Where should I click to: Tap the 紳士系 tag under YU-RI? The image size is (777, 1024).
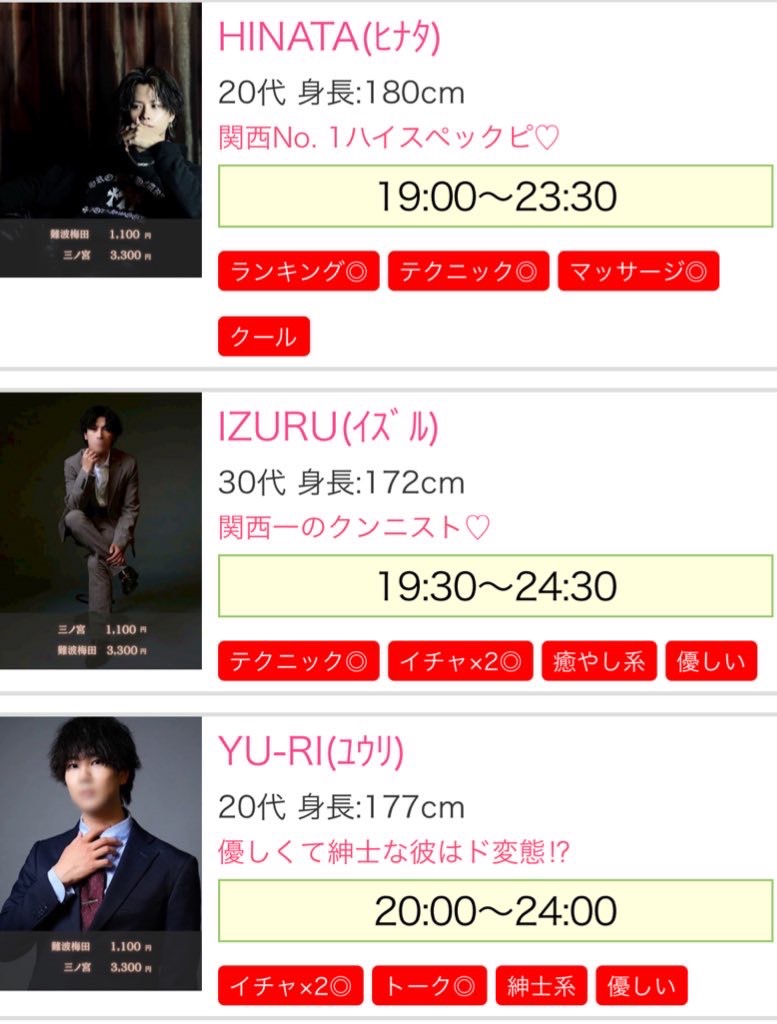[x=540, y=986]
